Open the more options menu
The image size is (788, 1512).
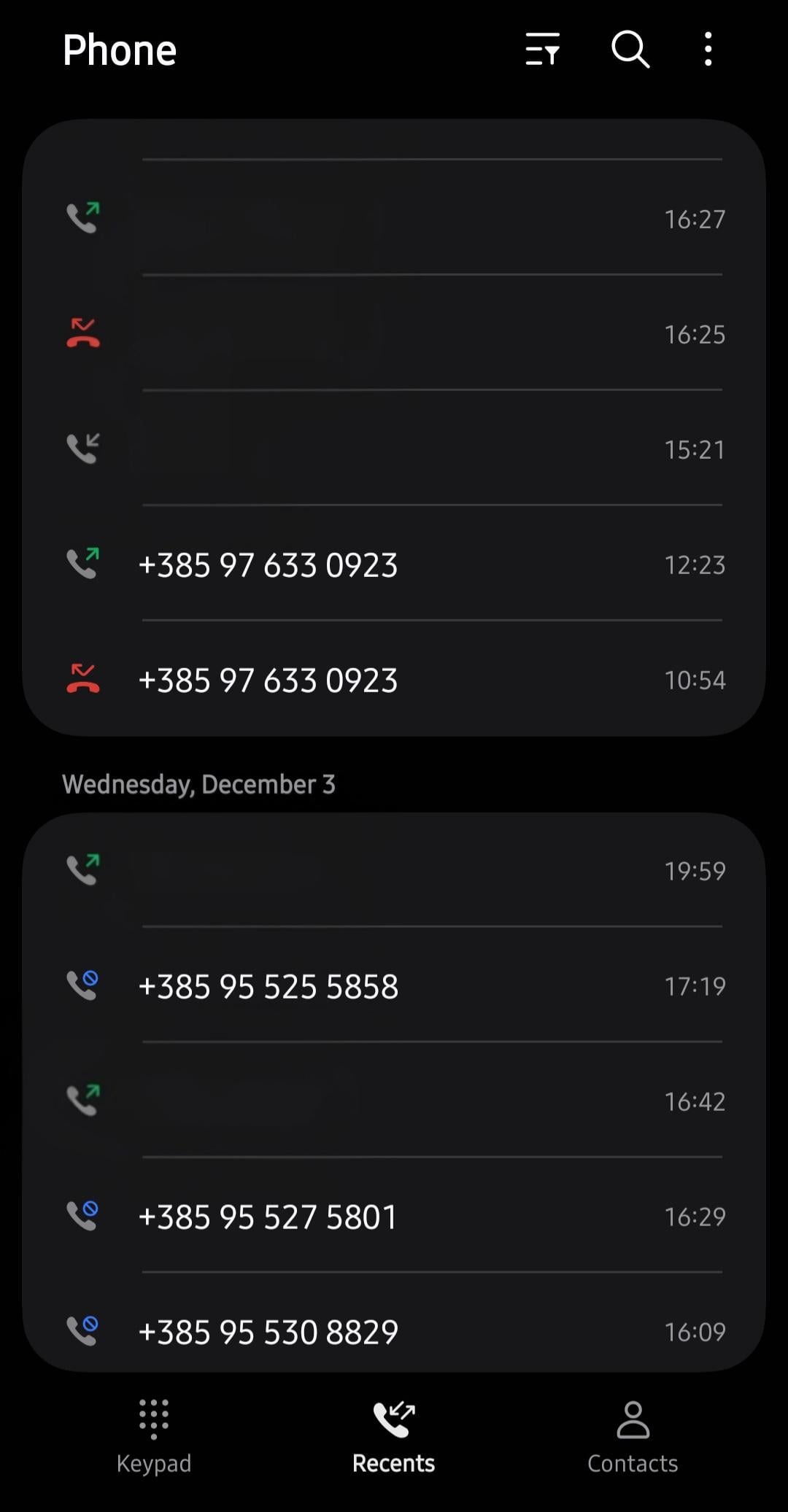click(708, 50)
